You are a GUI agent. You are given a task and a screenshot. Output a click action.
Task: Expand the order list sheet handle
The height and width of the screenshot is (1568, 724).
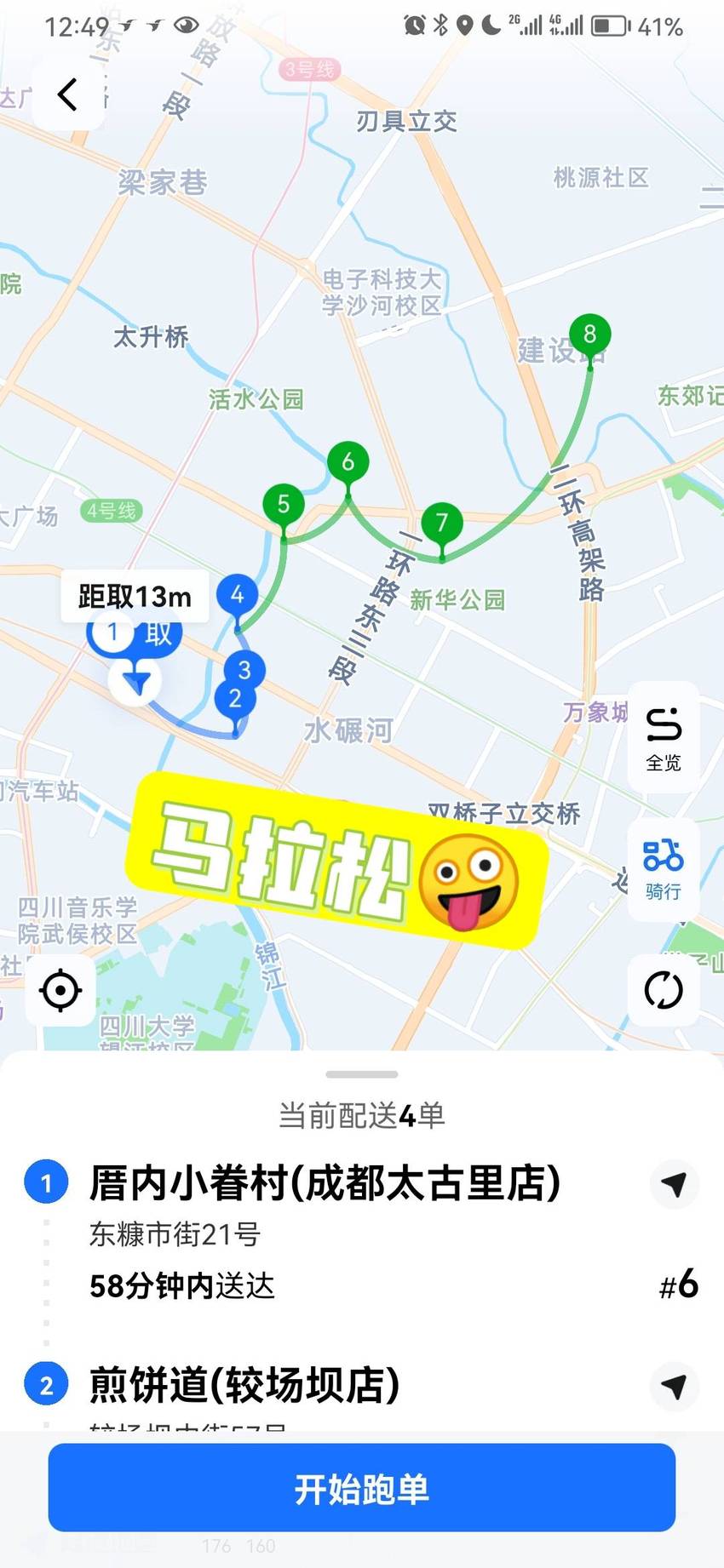[362, 1074]
